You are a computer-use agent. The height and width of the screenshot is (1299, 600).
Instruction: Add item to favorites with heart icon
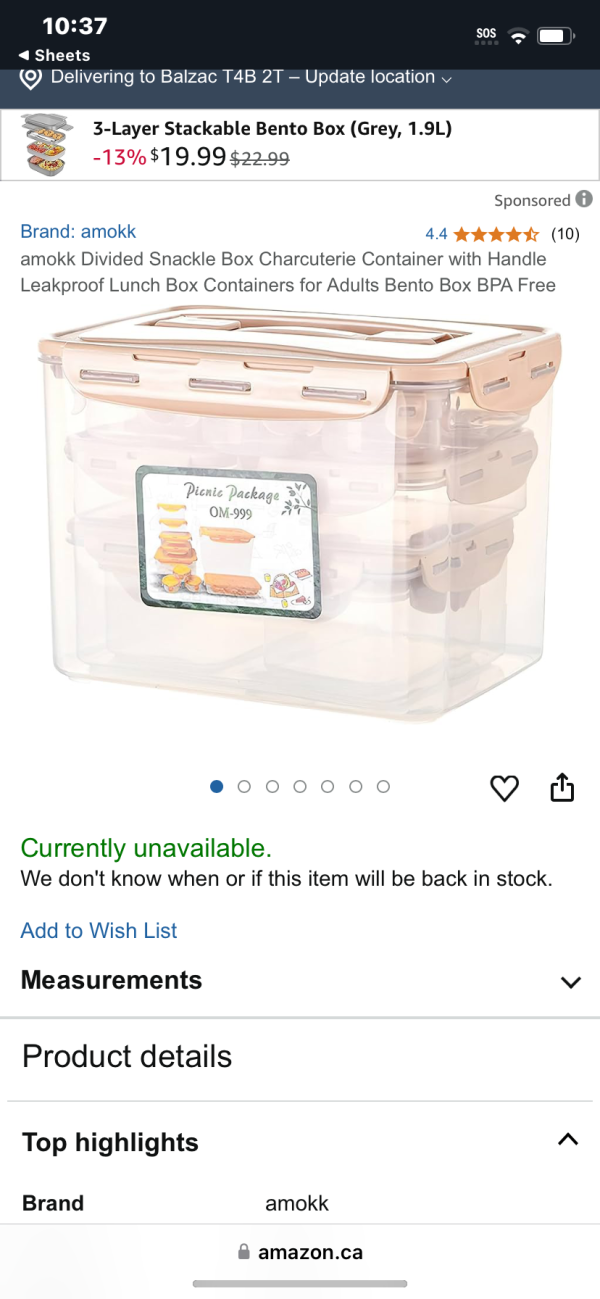[x=505, y=788]
